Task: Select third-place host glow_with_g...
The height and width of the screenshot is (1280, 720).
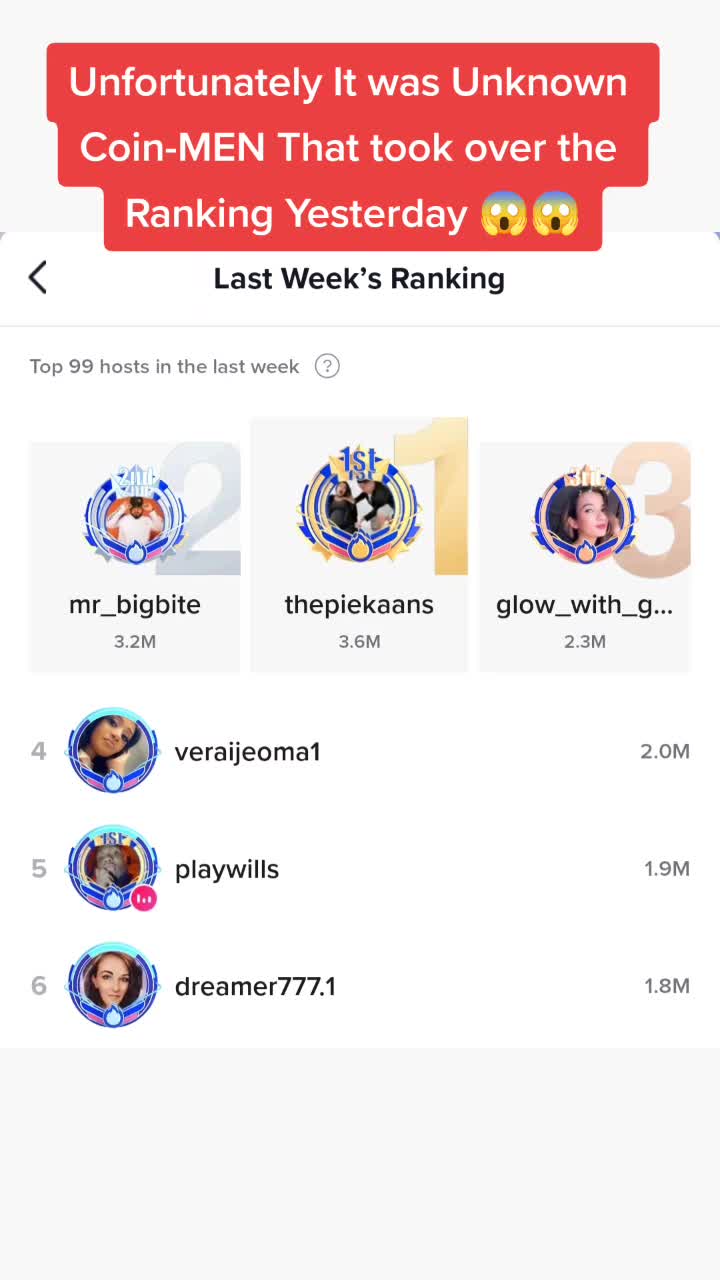Action: coord(585,556)
